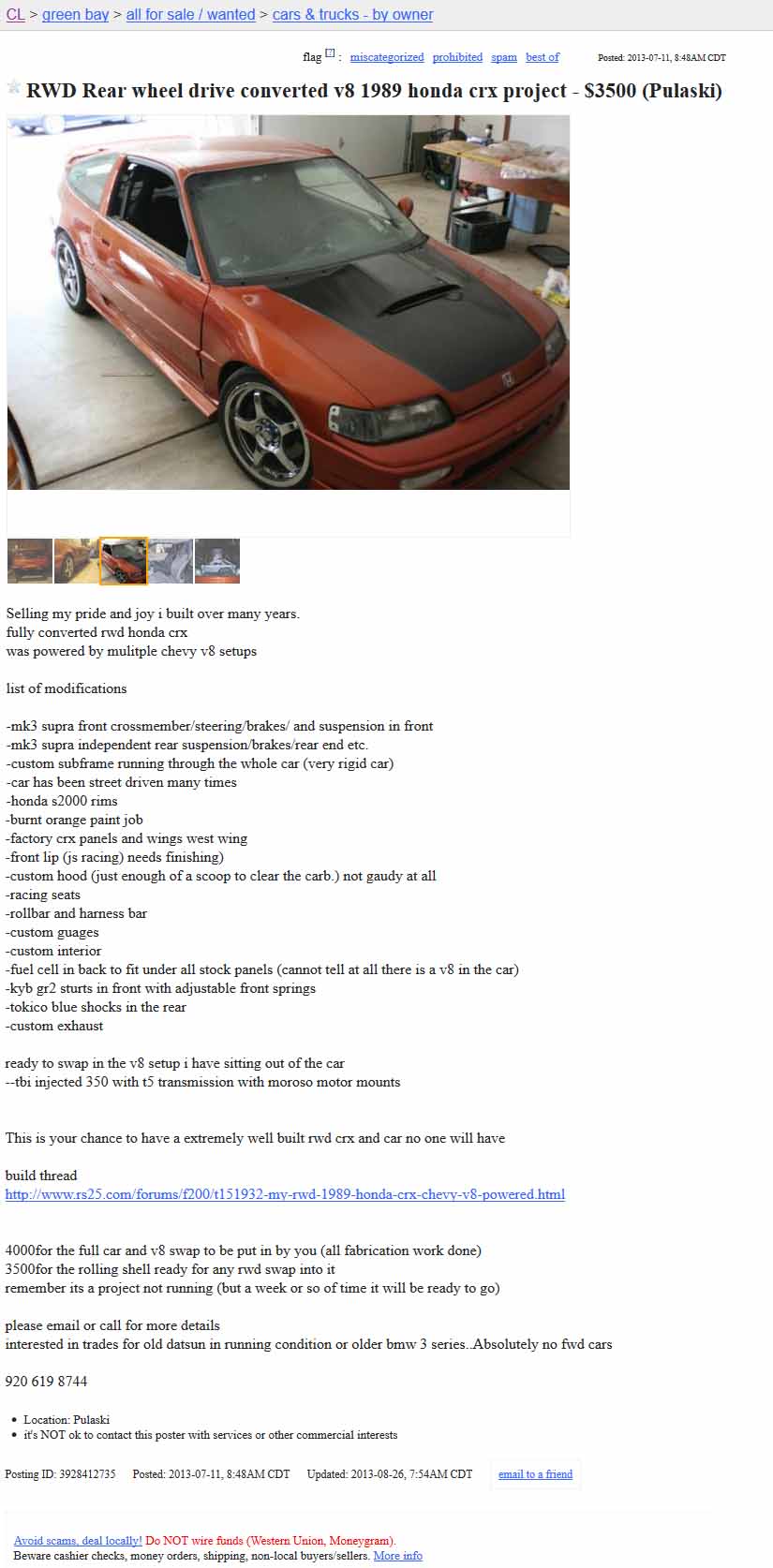Open cars & trucks - by owner
Image resolution: width=773 pixels, height=1568 pixels.
352,15
